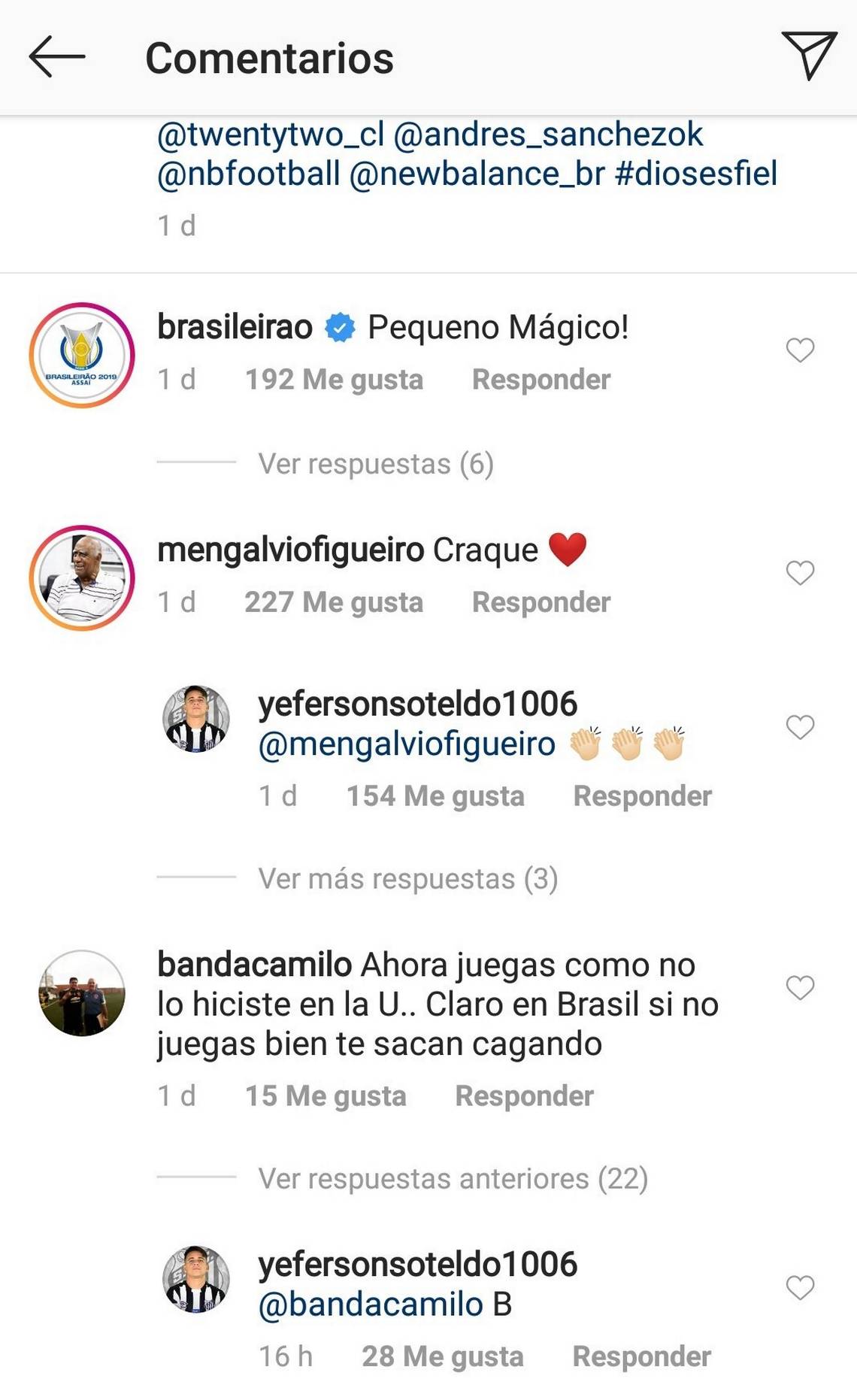Open bandacamilo's profile avatar

pos(82,993)
